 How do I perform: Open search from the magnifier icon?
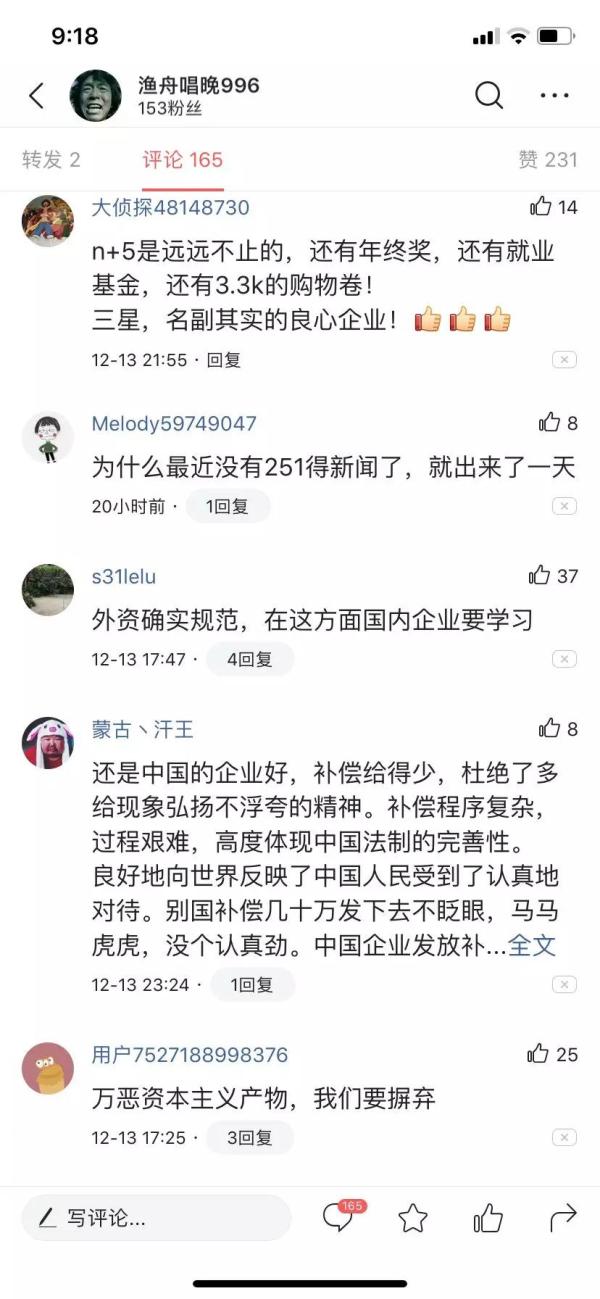pyautogui.click(x=488, y=96)
